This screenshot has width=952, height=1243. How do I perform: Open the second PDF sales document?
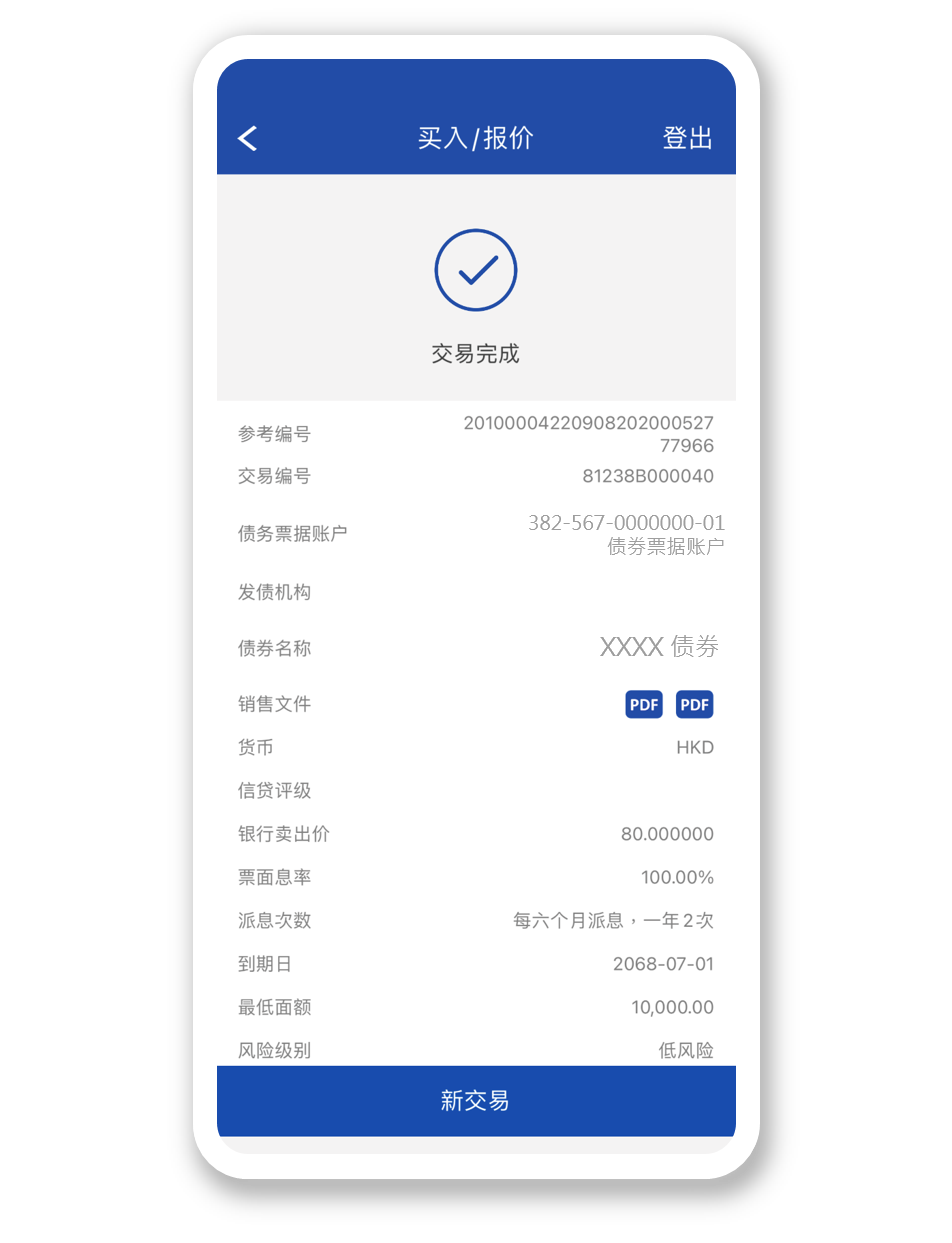coord(694,705)
